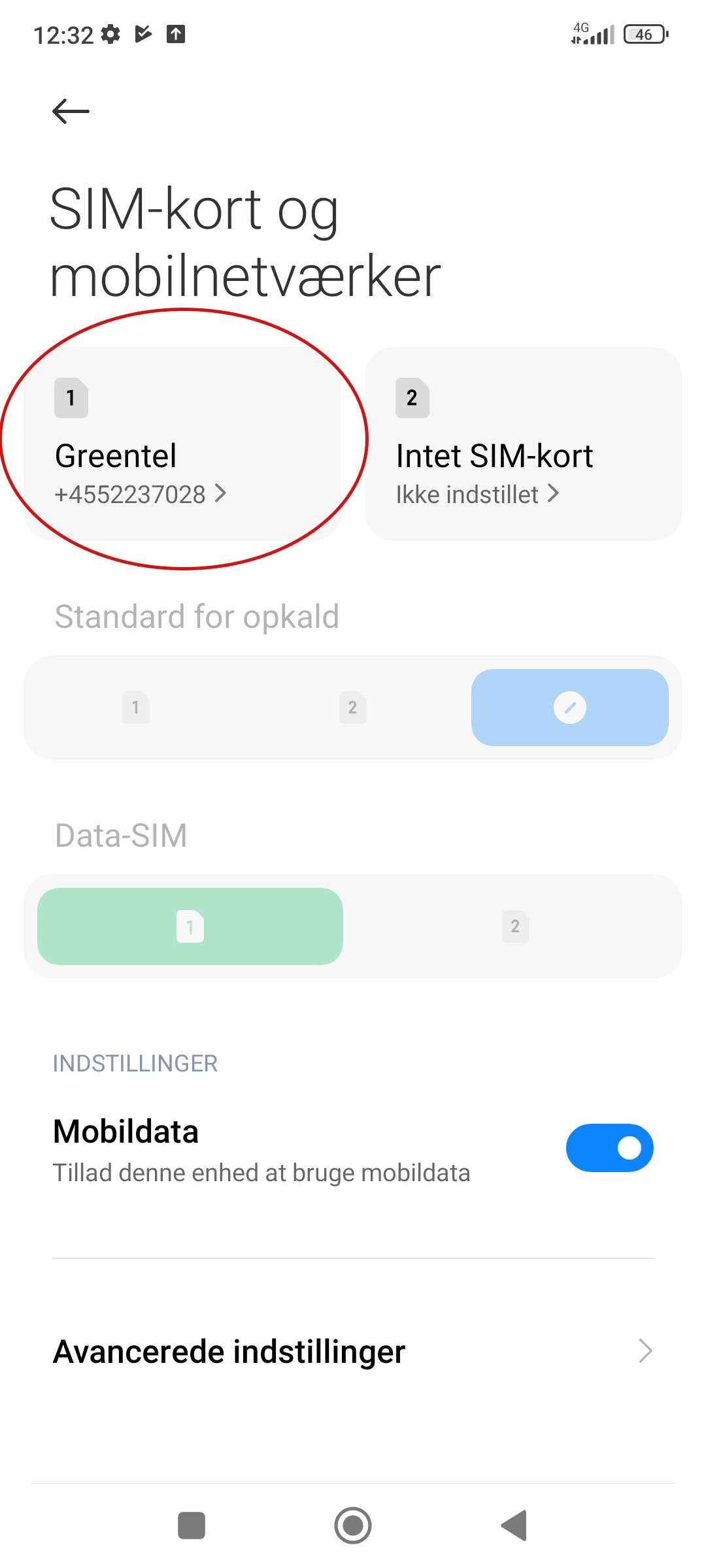Go back using the top arrow
The image size is (706, 1568).
click(71, 111)
